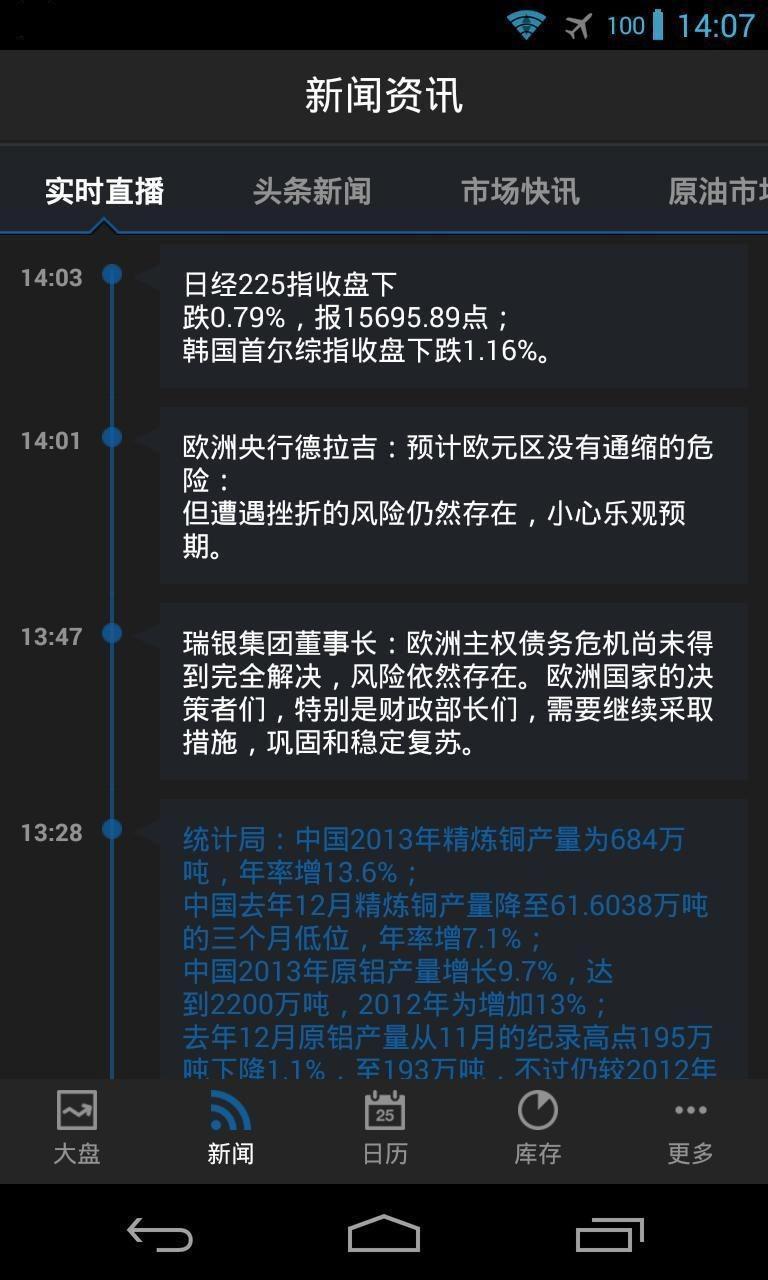Switch to the 库存 inventory tab
The image size is (768, 1280).
pyautogui.click(x=537, y=1130)
